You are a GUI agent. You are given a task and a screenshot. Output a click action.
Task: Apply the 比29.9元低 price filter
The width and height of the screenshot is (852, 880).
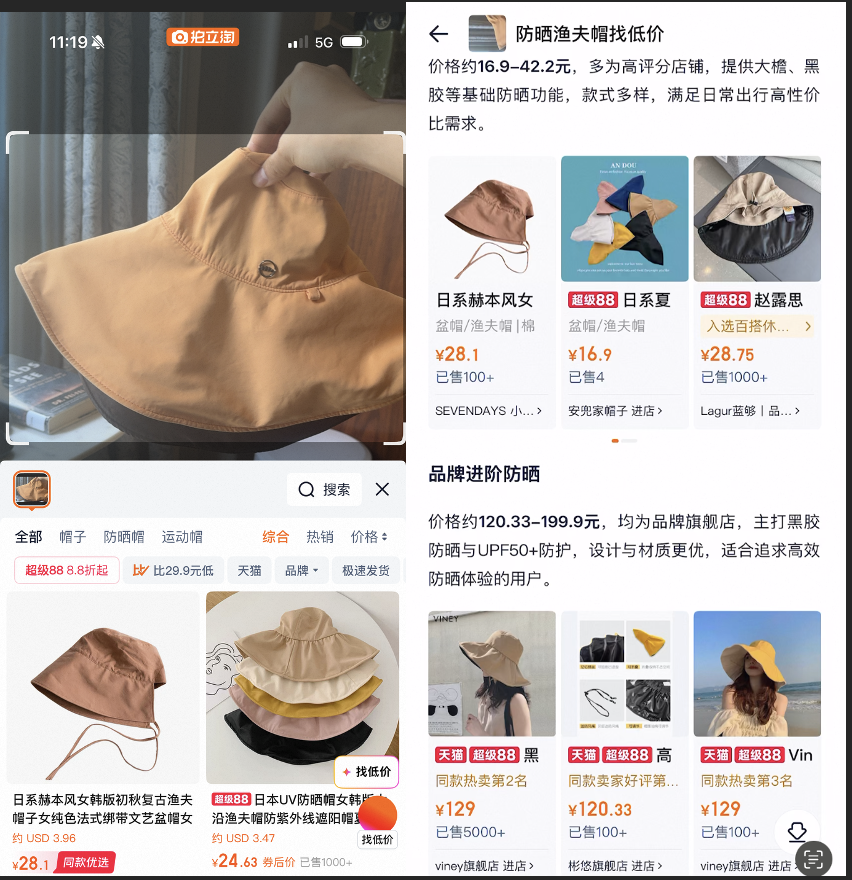point(173,570)
